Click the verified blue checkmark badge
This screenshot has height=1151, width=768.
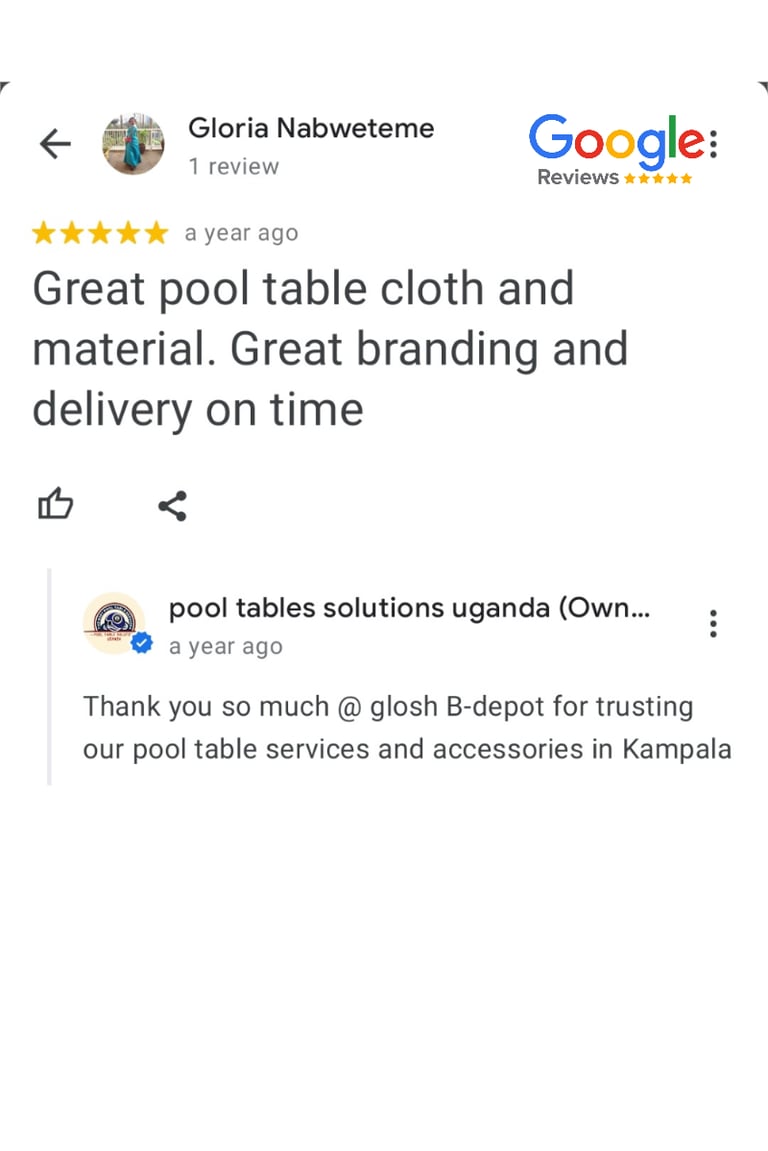click(142, 644)
